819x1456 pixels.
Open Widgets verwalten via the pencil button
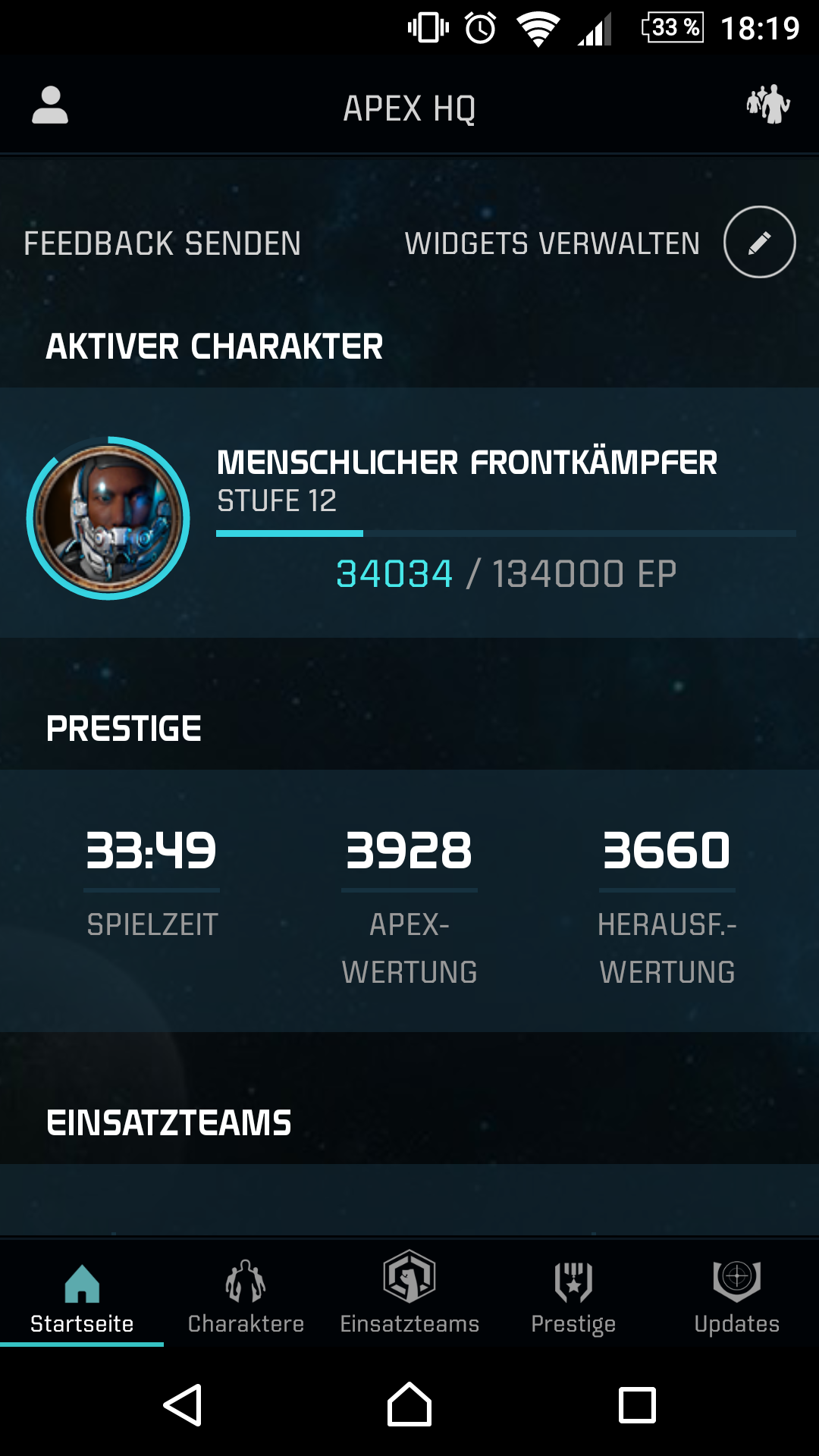[x=759, y=243]
